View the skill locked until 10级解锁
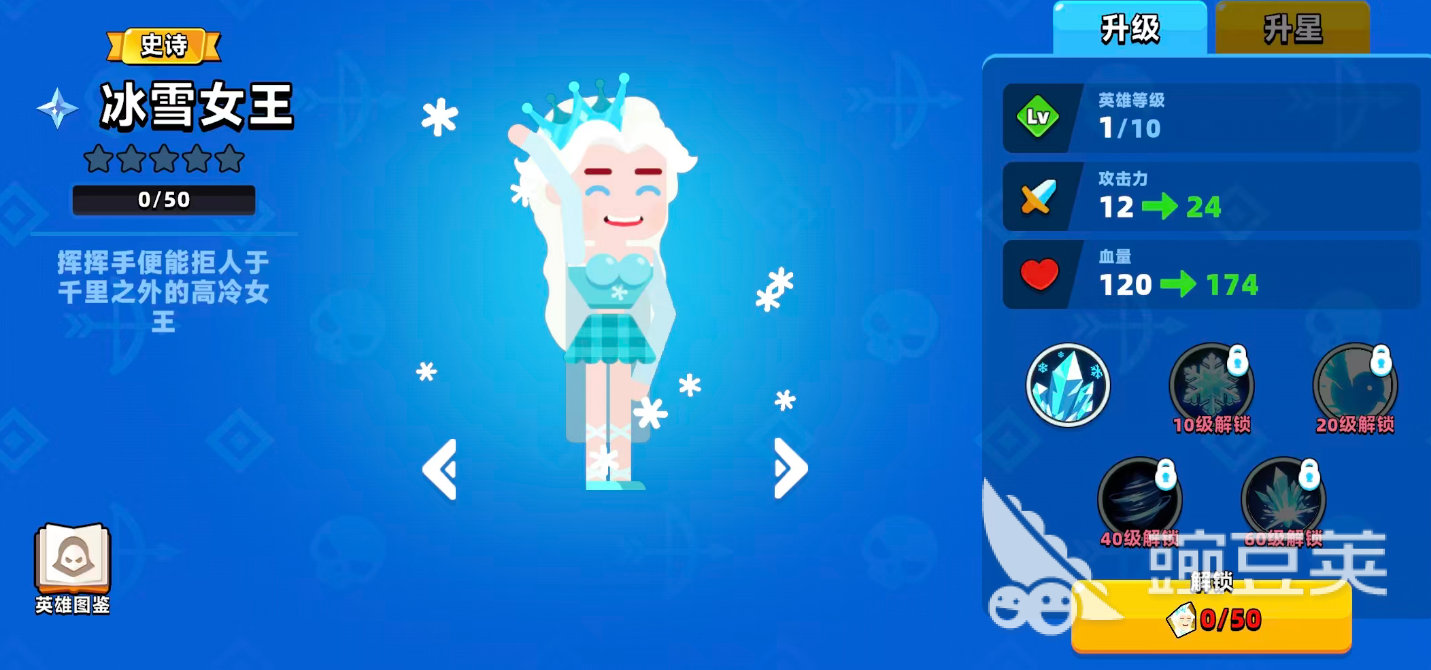Image resolution: width=1431 pixels, height=670 pixels. [1211, 385]
